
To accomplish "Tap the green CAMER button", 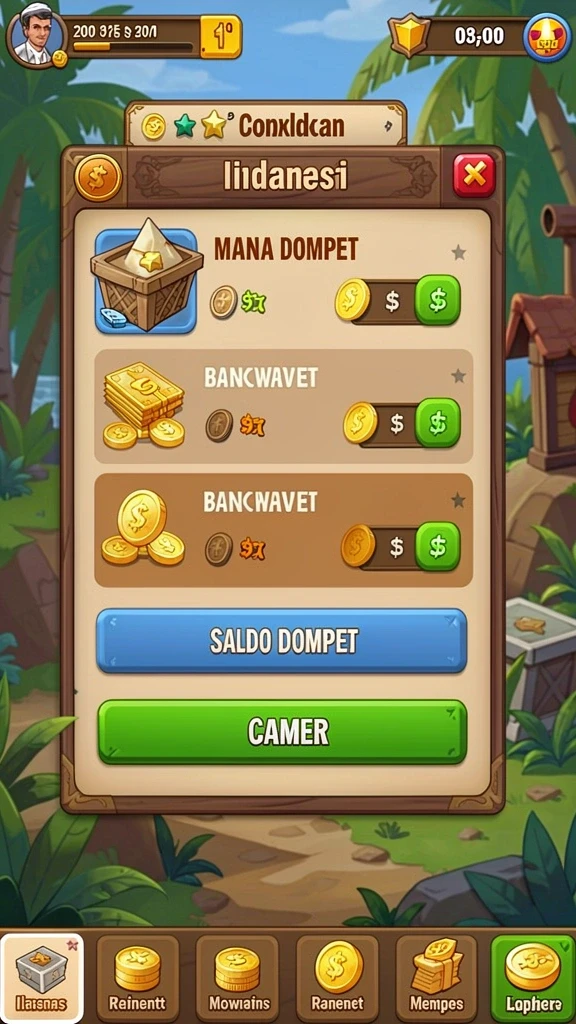I will [282, 731].
